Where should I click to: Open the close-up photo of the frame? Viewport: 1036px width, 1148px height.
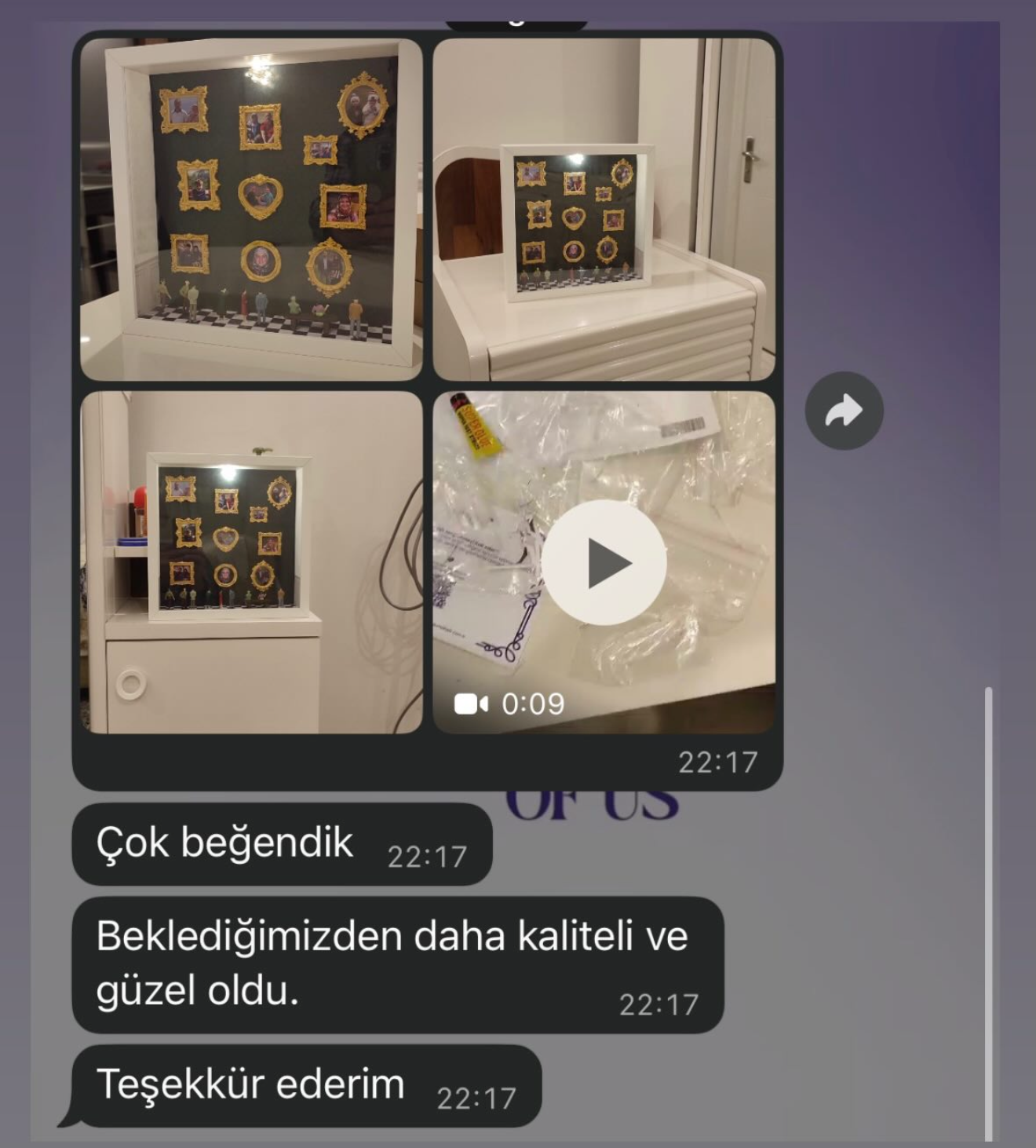point(251,209)
